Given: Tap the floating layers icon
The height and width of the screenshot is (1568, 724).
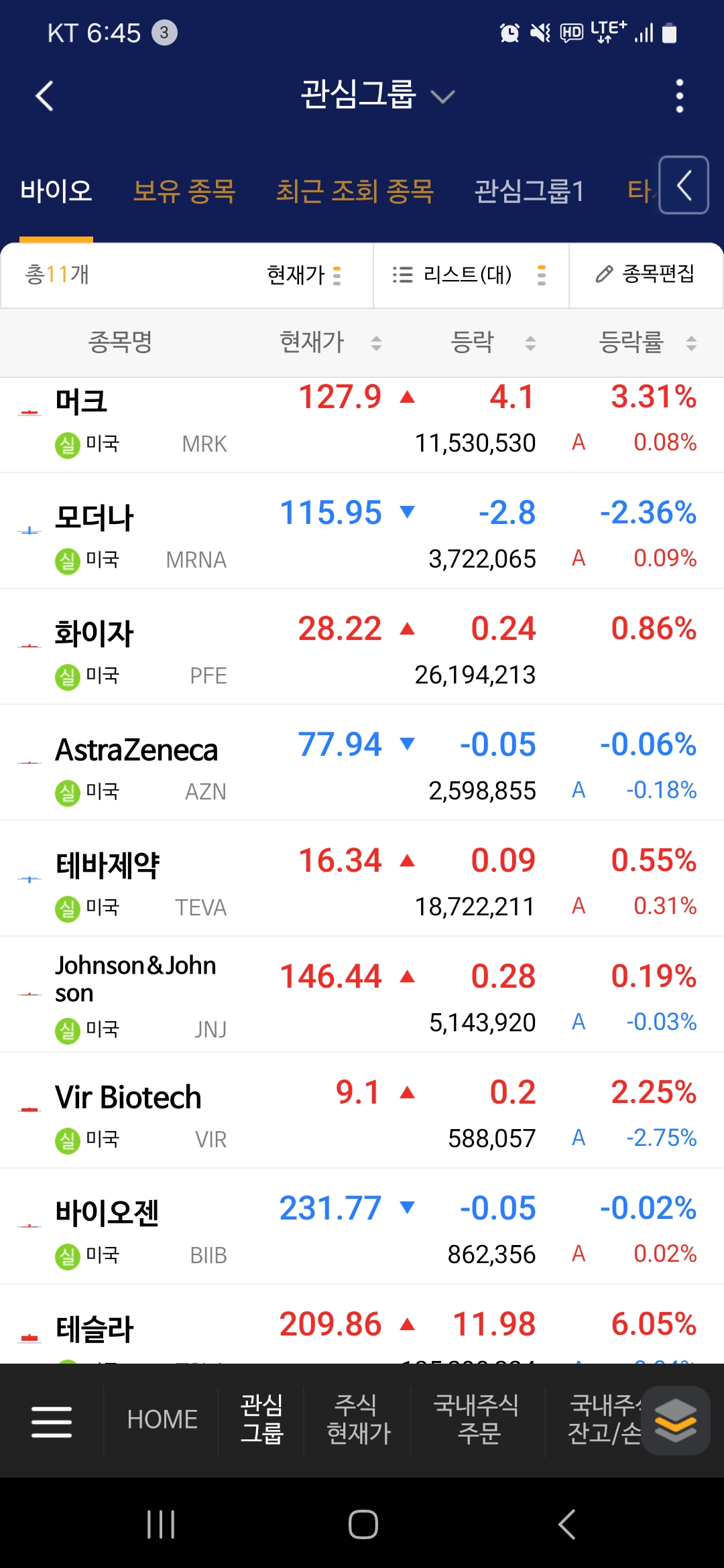Looking at the screenshot, I should click(x=676, y=1420).
